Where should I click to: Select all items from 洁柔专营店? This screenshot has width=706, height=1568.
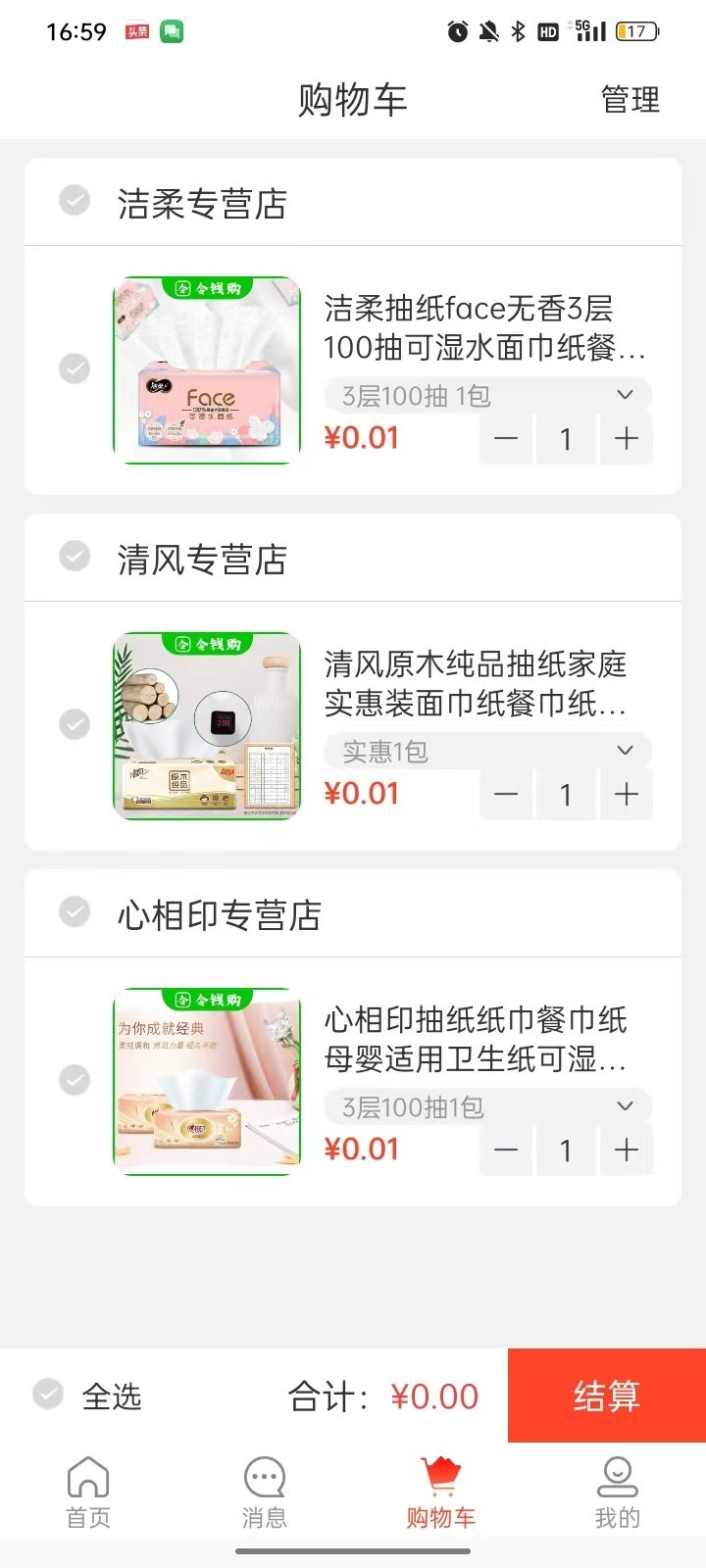coord(75,200)
